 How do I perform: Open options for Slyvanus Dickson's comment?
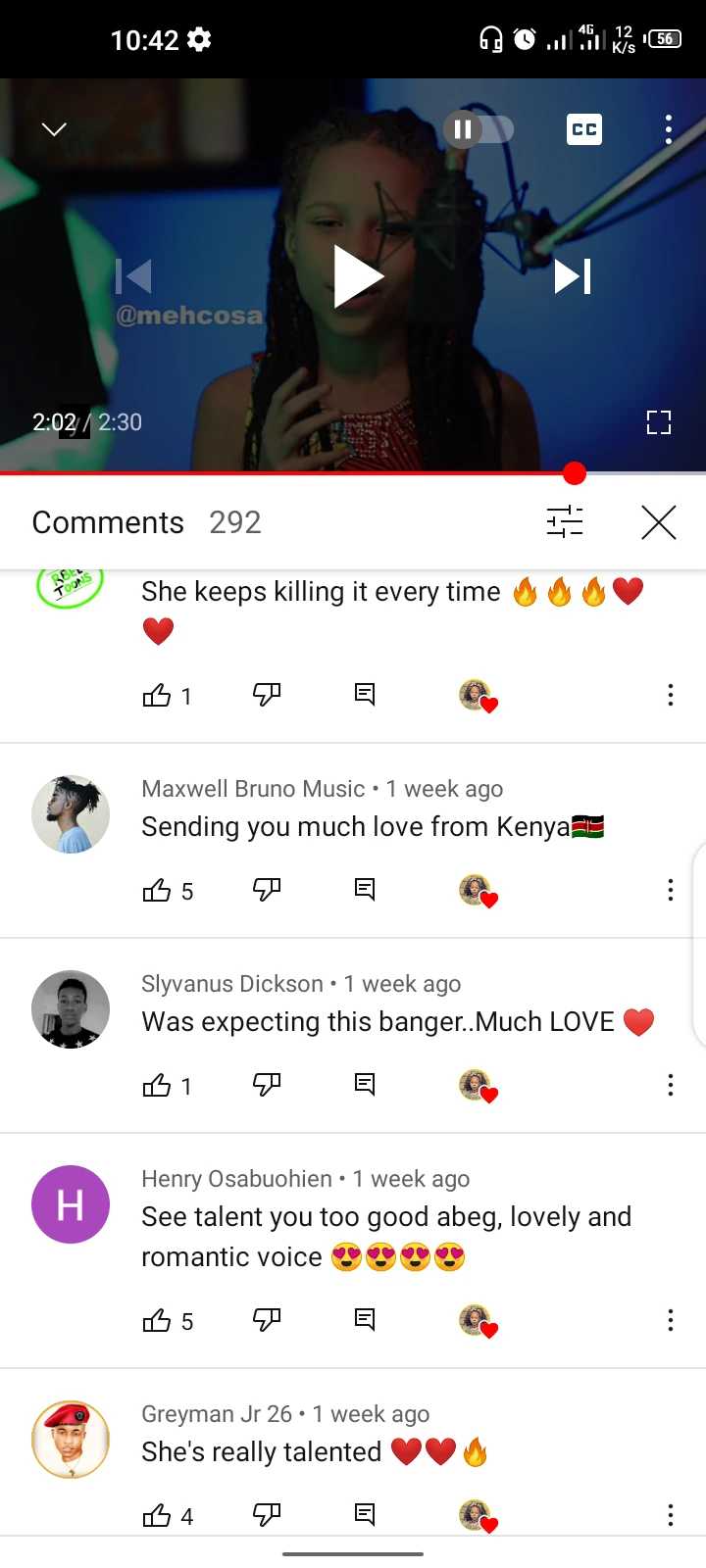coord(671,1085)
